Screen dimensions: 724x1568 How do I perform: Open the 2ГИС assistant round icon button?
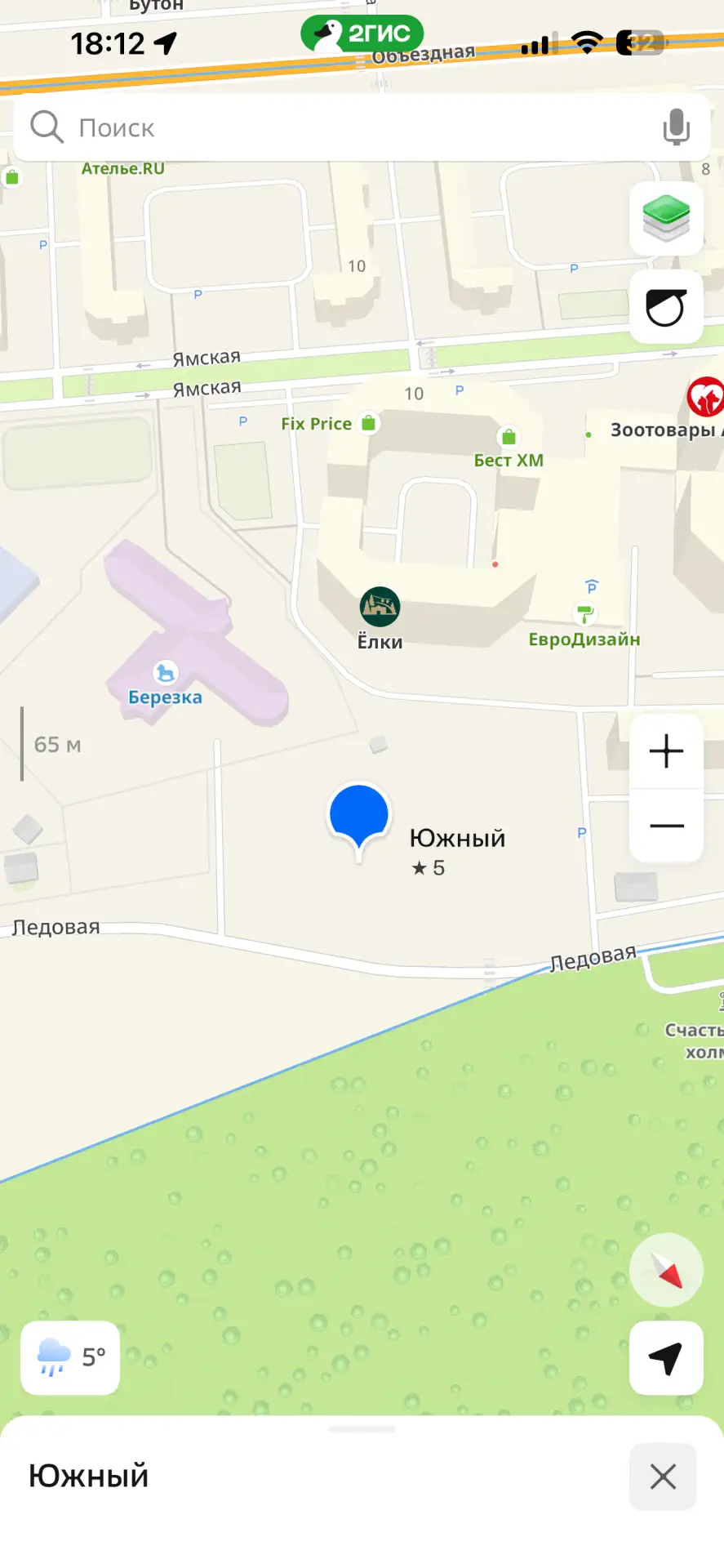(x=666, y=307)
